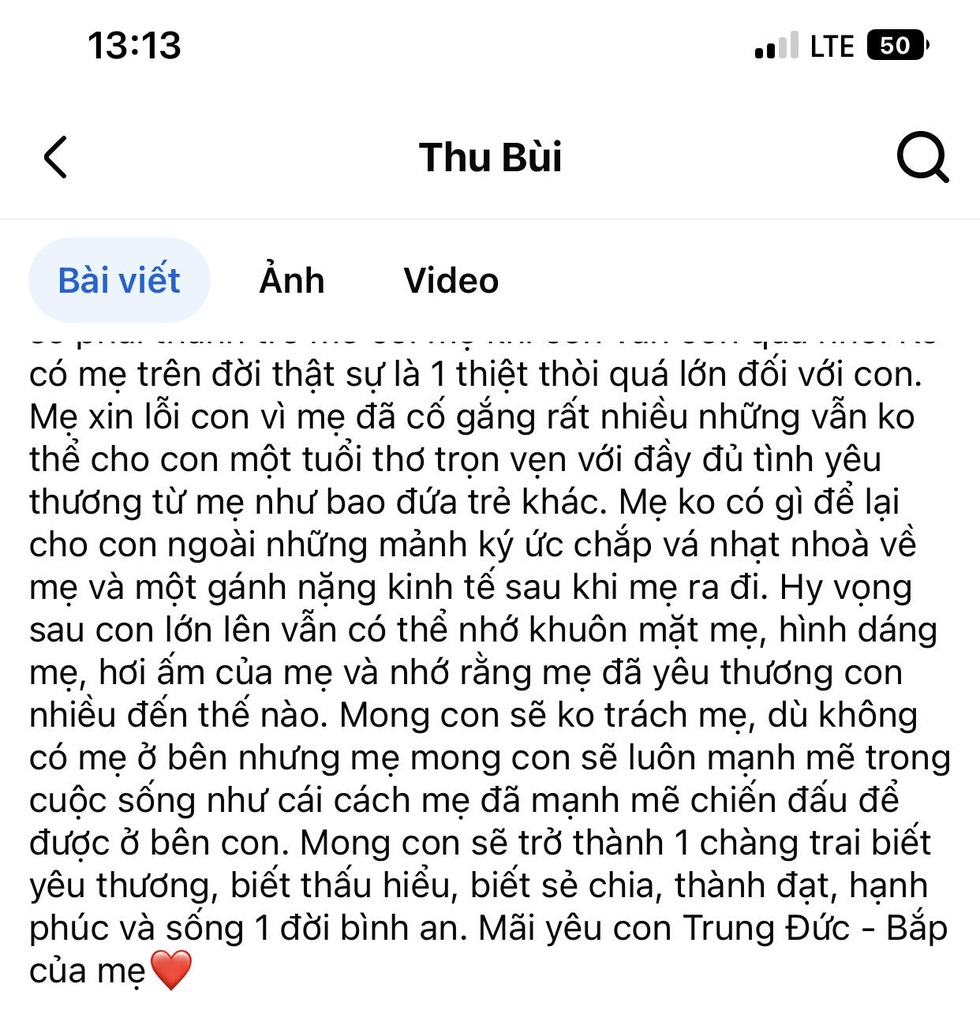Search within Thu Bùi's profile

point(921,158)
